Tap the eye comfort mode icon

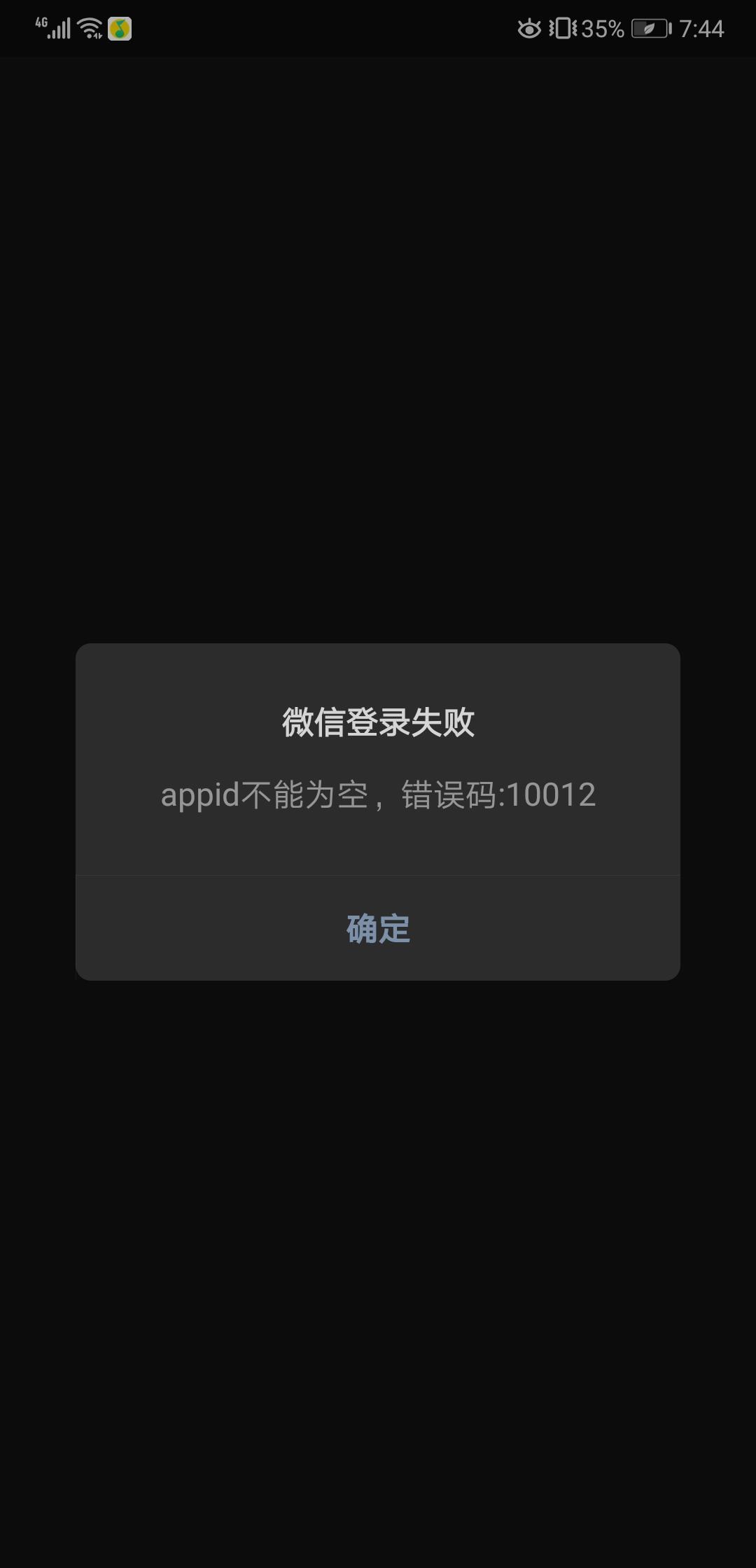click(530, 29)
